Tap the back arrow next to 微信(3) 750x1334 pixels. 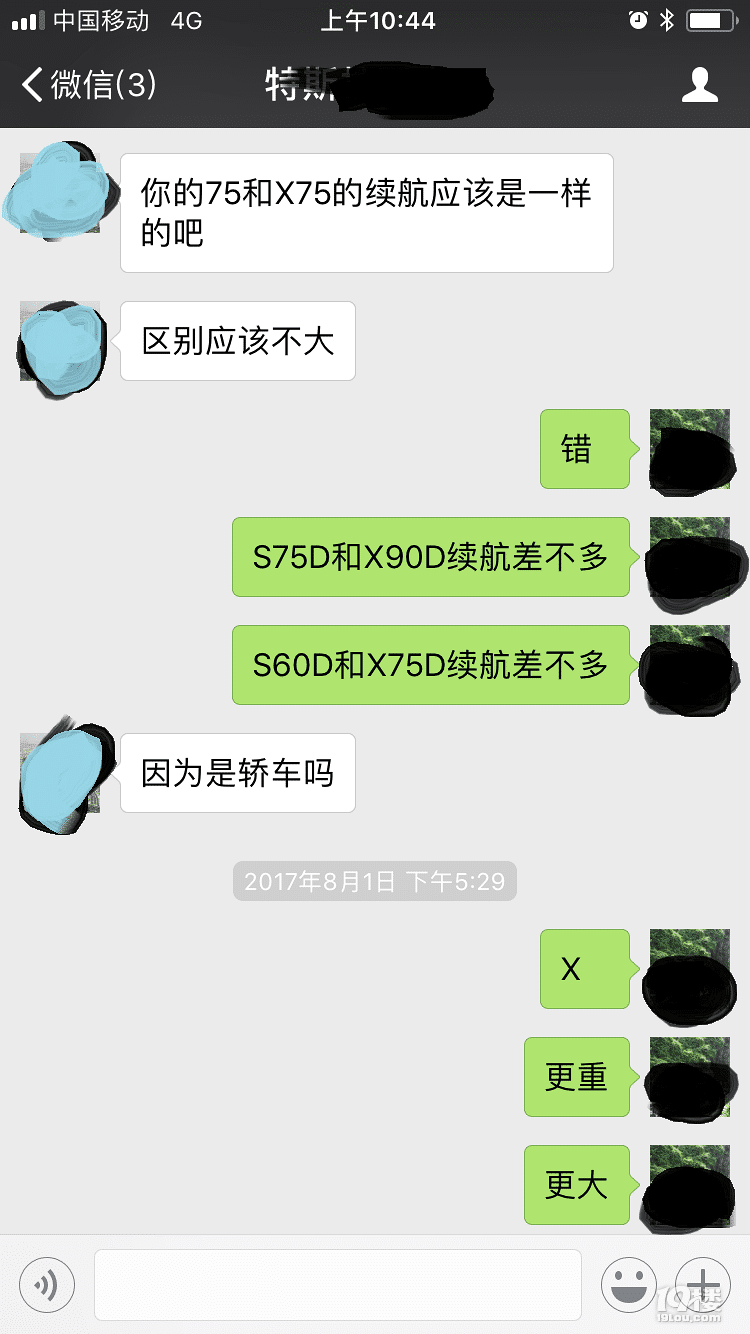(x=29, y=85)
